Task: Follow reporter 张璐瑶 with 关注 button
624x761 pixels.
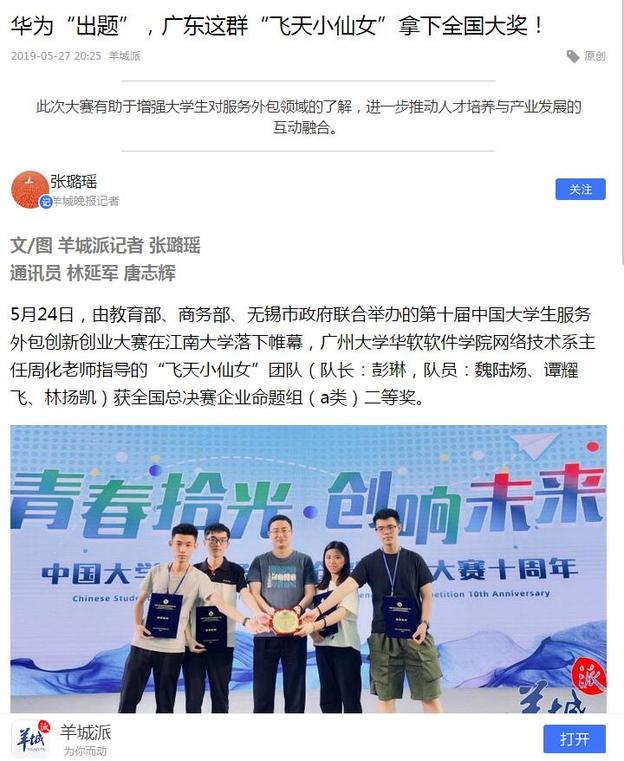Action: pyautogui.click(x=580, y=189)
